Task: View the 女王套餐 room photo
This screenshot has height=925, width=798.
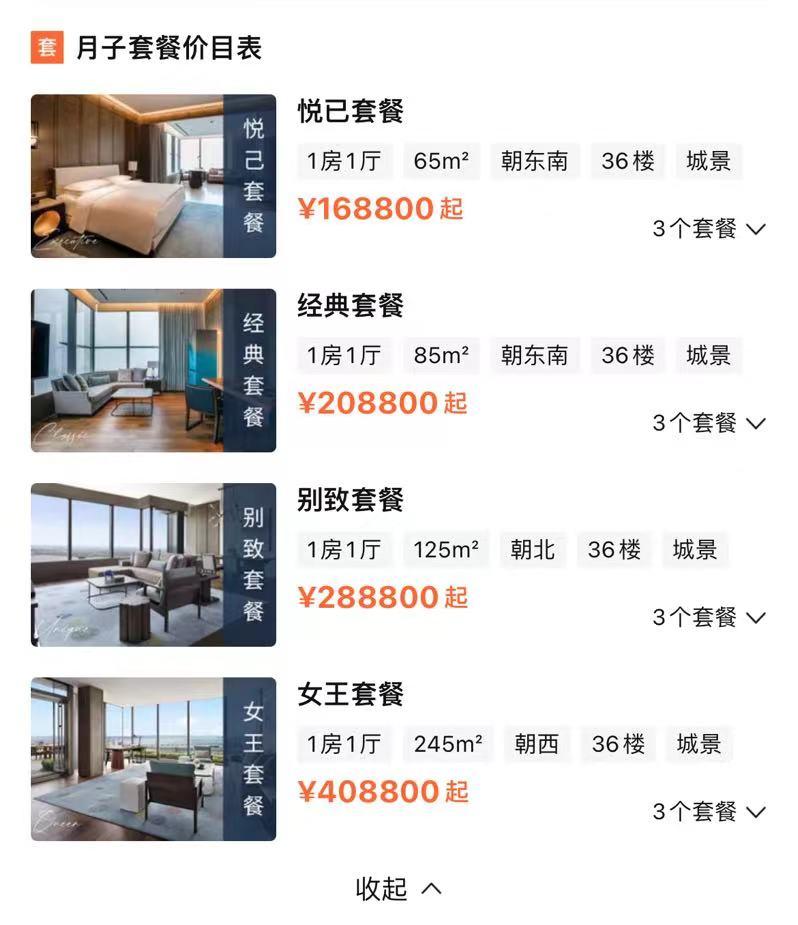Action: (x=153, y=758)
